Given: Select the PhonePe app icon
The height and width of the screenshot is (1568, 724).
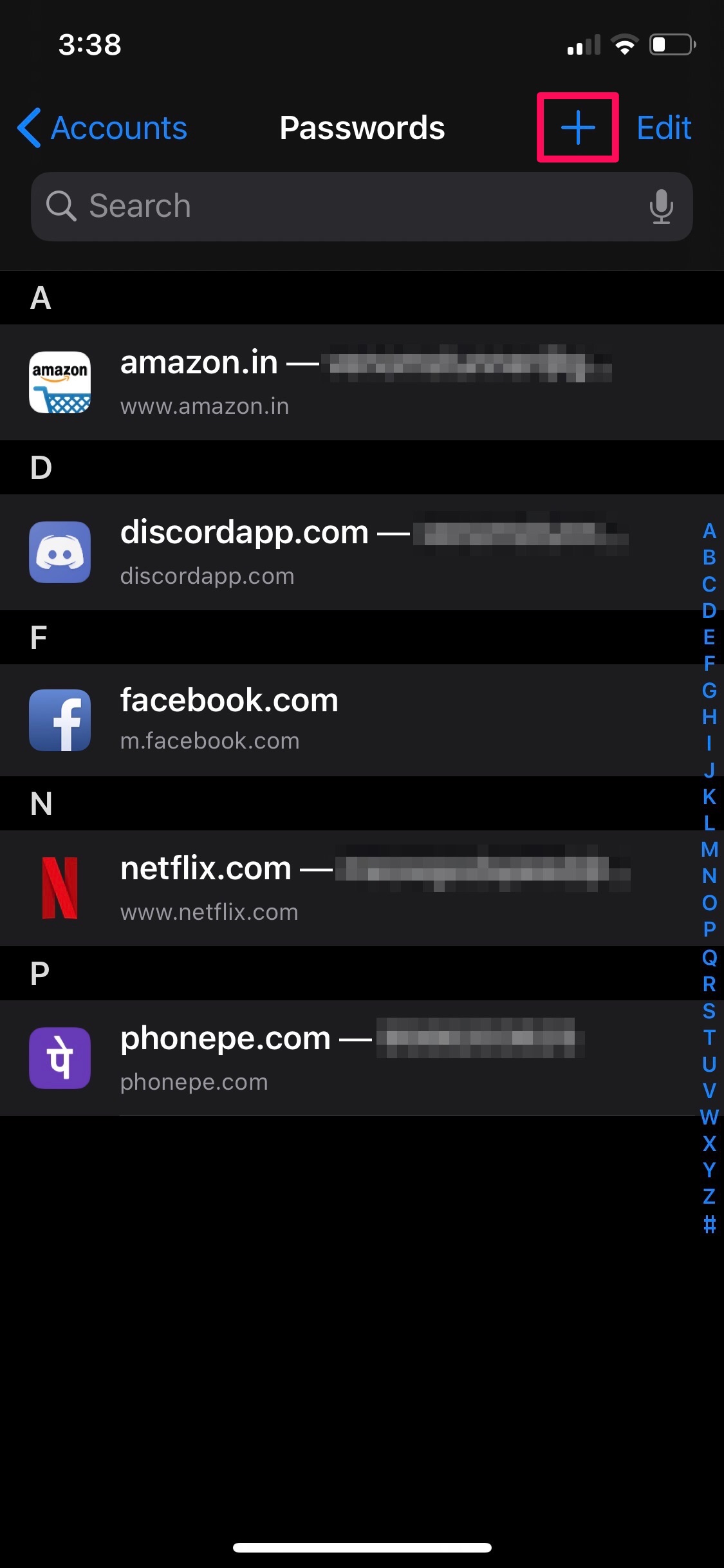Looking at the screenshot, I should [x=60, y=1058].
